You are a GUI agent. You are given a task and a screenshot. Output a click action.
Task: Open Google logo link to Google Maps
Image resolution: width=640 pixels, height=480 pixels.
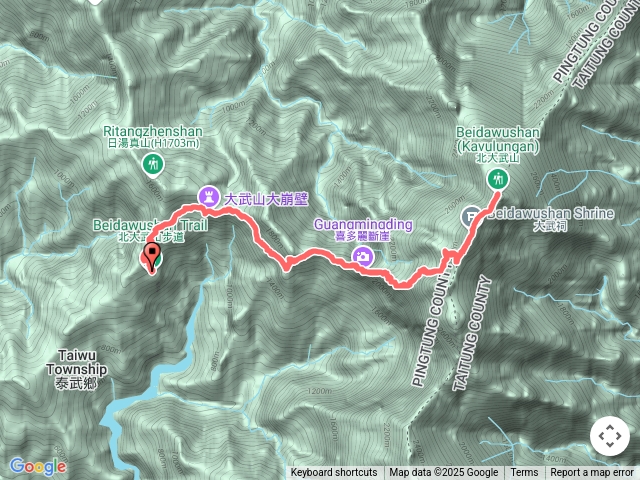click(x=37, y=466)
